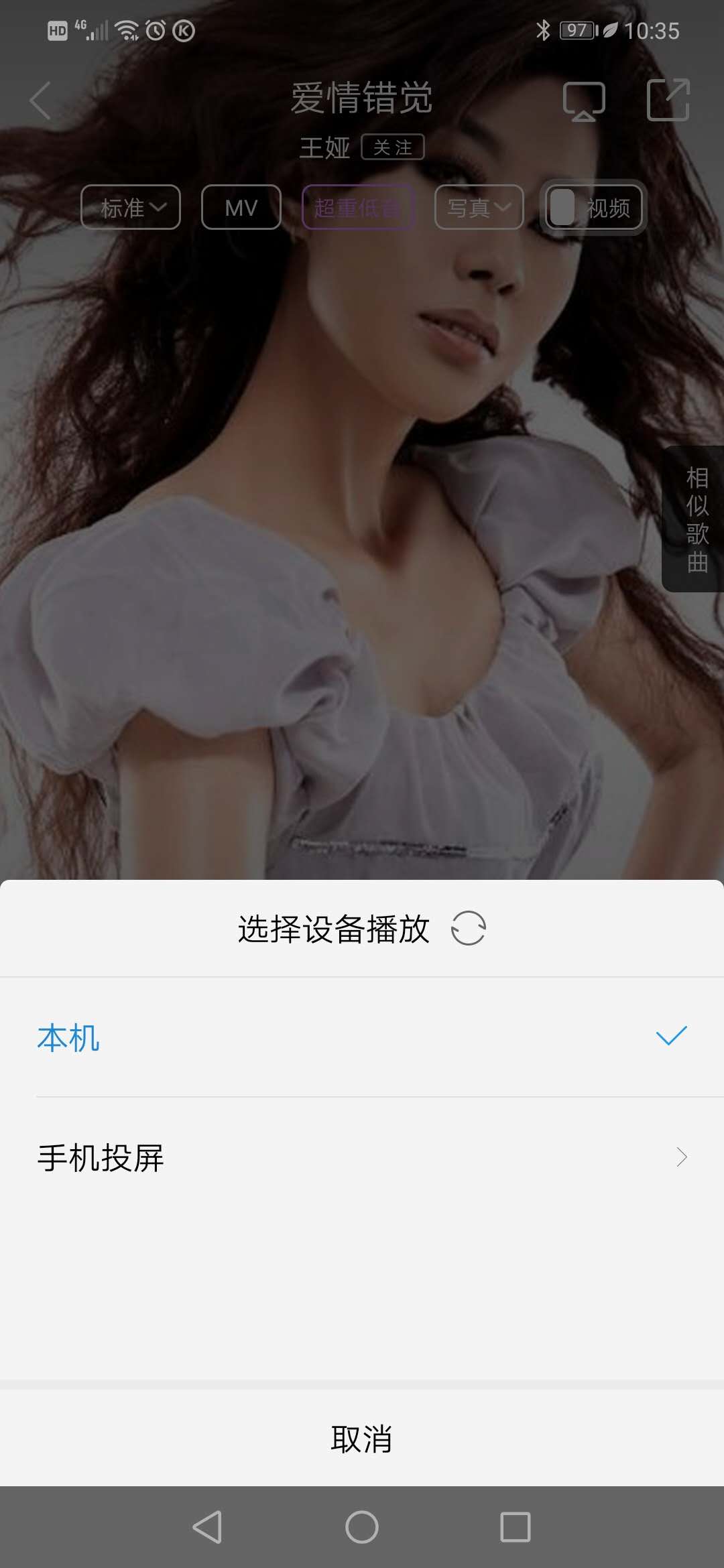The image size is (724, 1568).
Task: Tap the back arrow in the top left
Action: pos(38,101)
